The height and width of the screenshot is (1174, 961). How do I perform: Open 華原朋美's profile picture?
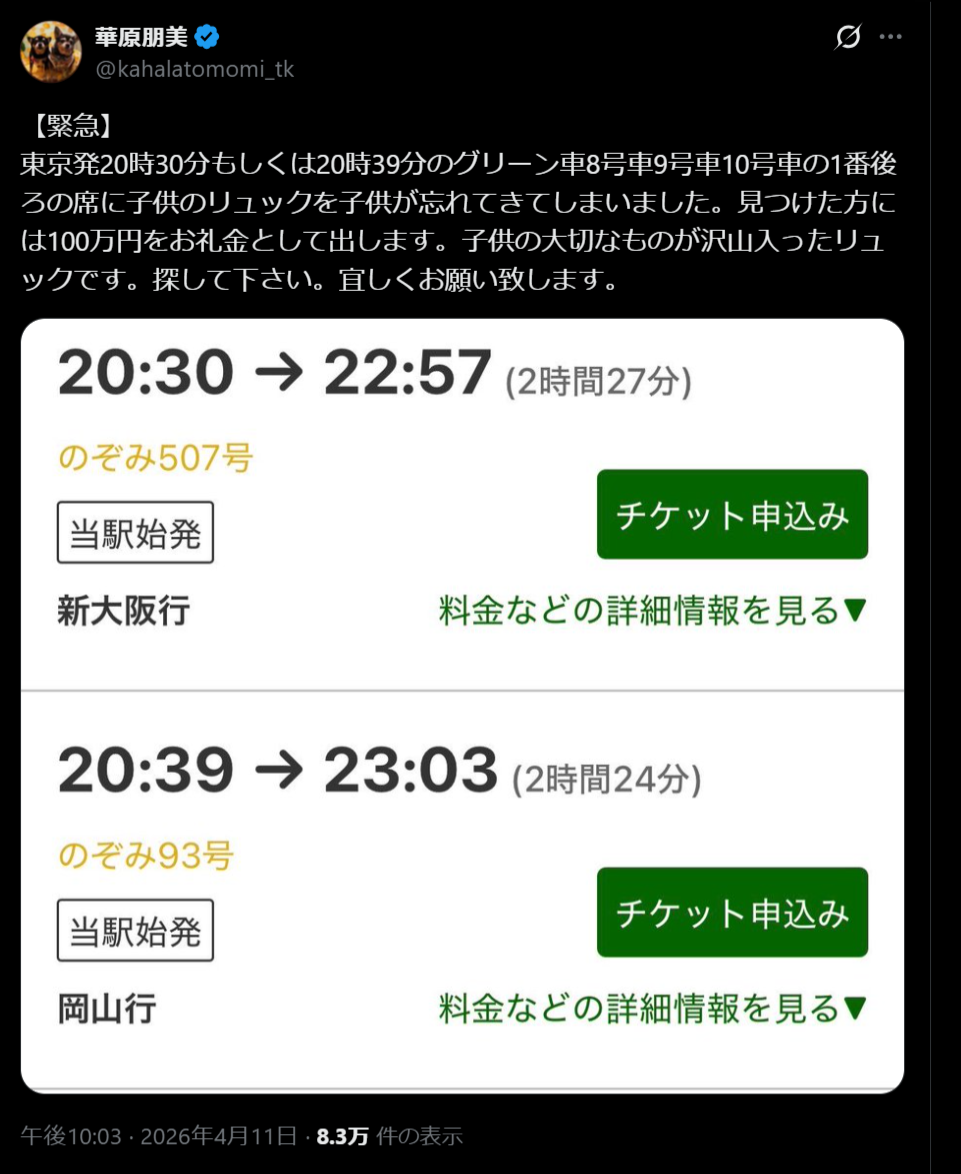point(51,52)
